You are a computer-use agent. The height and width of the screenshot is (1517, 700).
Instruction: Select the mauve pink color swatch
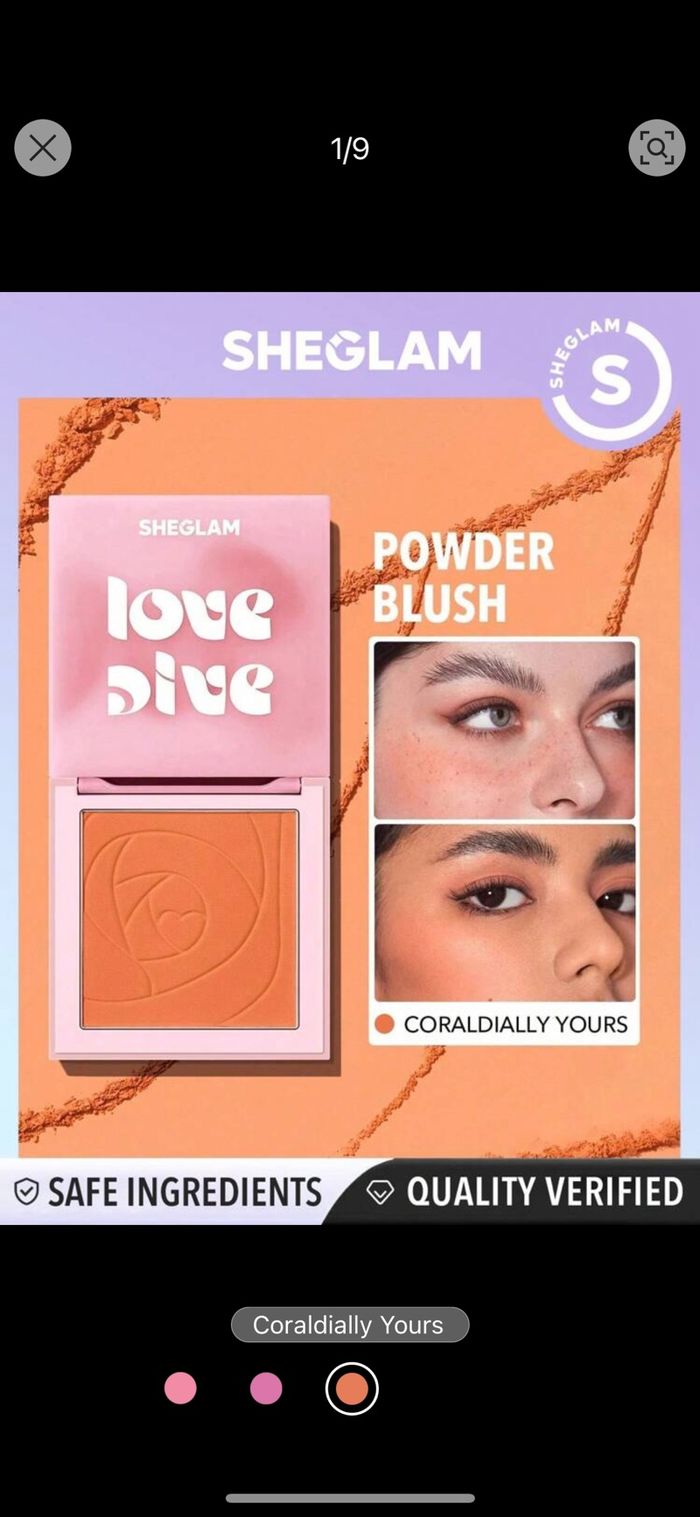(x=266, y=1388)
